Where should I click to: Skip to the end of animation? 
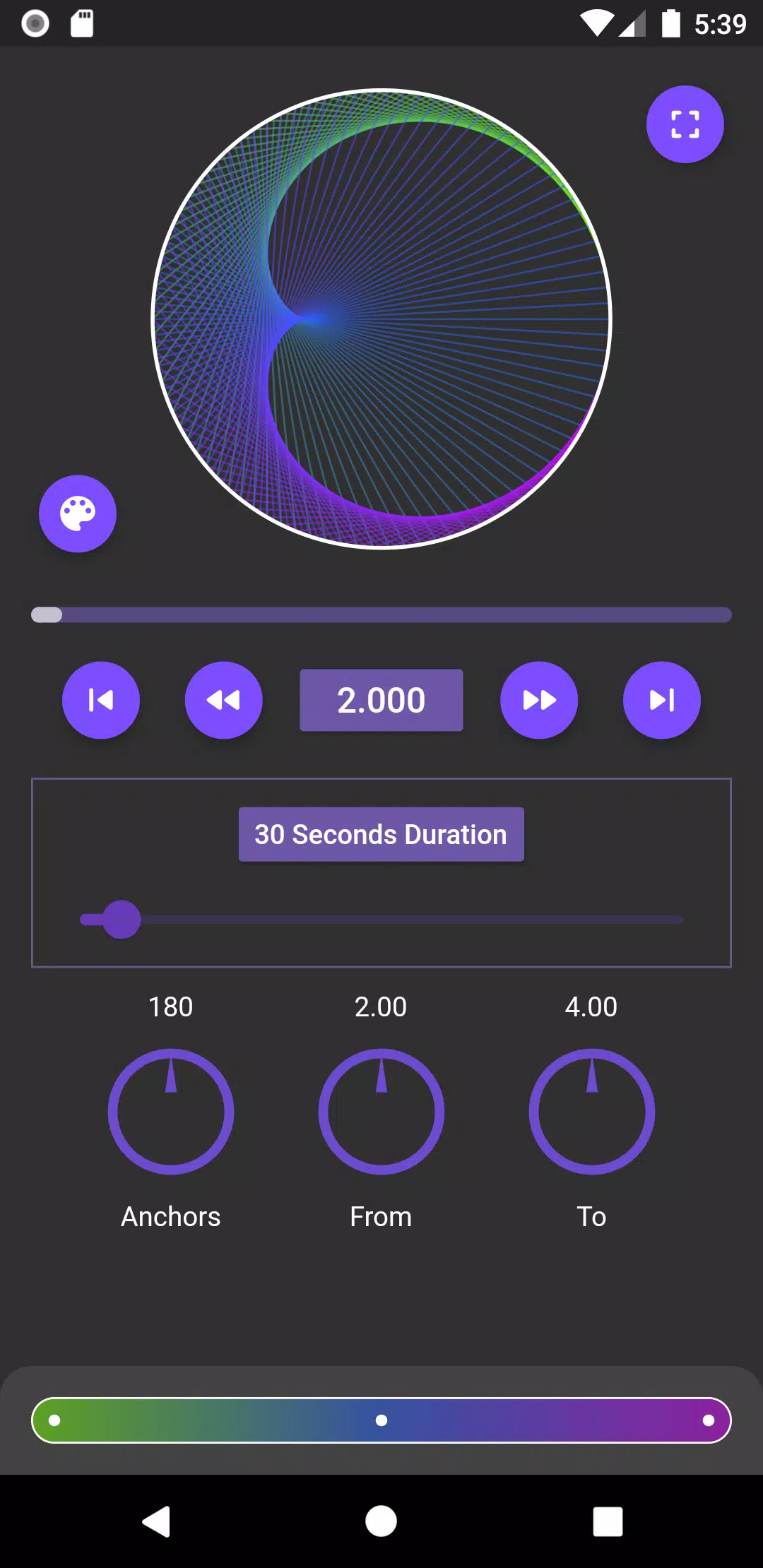[661, 700]
